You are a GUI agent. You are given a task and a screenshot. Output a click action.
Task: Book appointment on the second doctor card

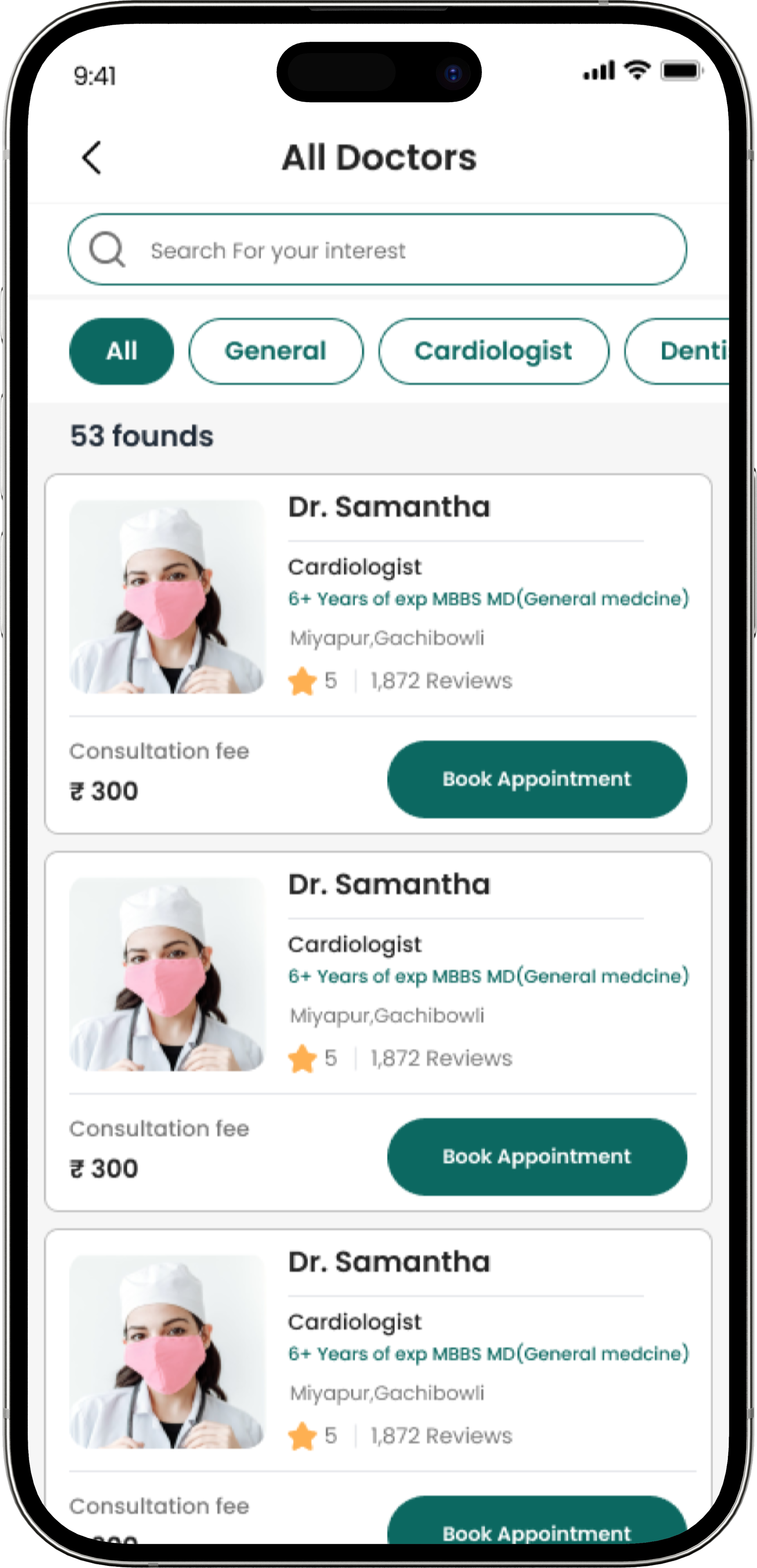tap(537, 1157)
